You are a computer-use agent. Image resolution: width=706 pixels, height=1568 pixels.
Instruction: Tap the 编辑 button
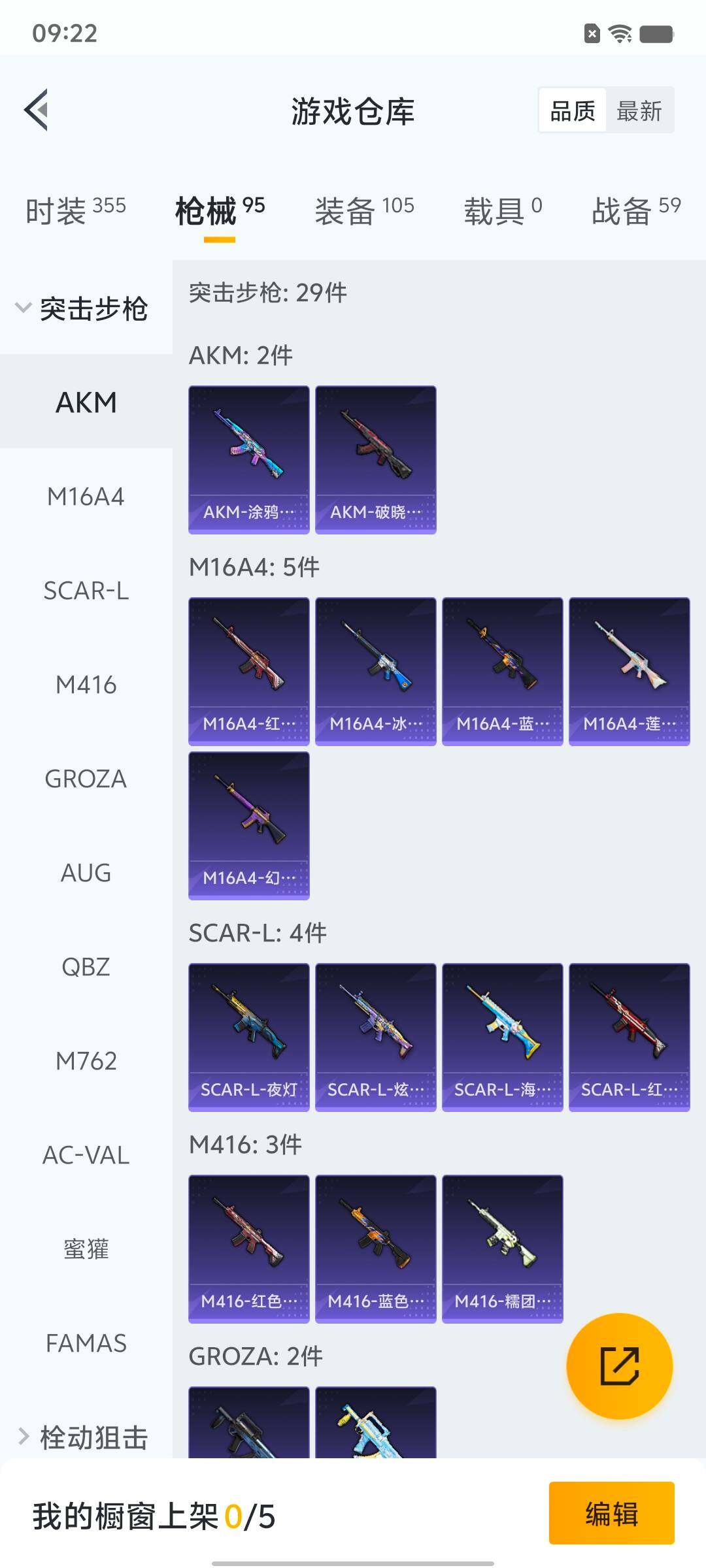click(x=611, y=1513)
